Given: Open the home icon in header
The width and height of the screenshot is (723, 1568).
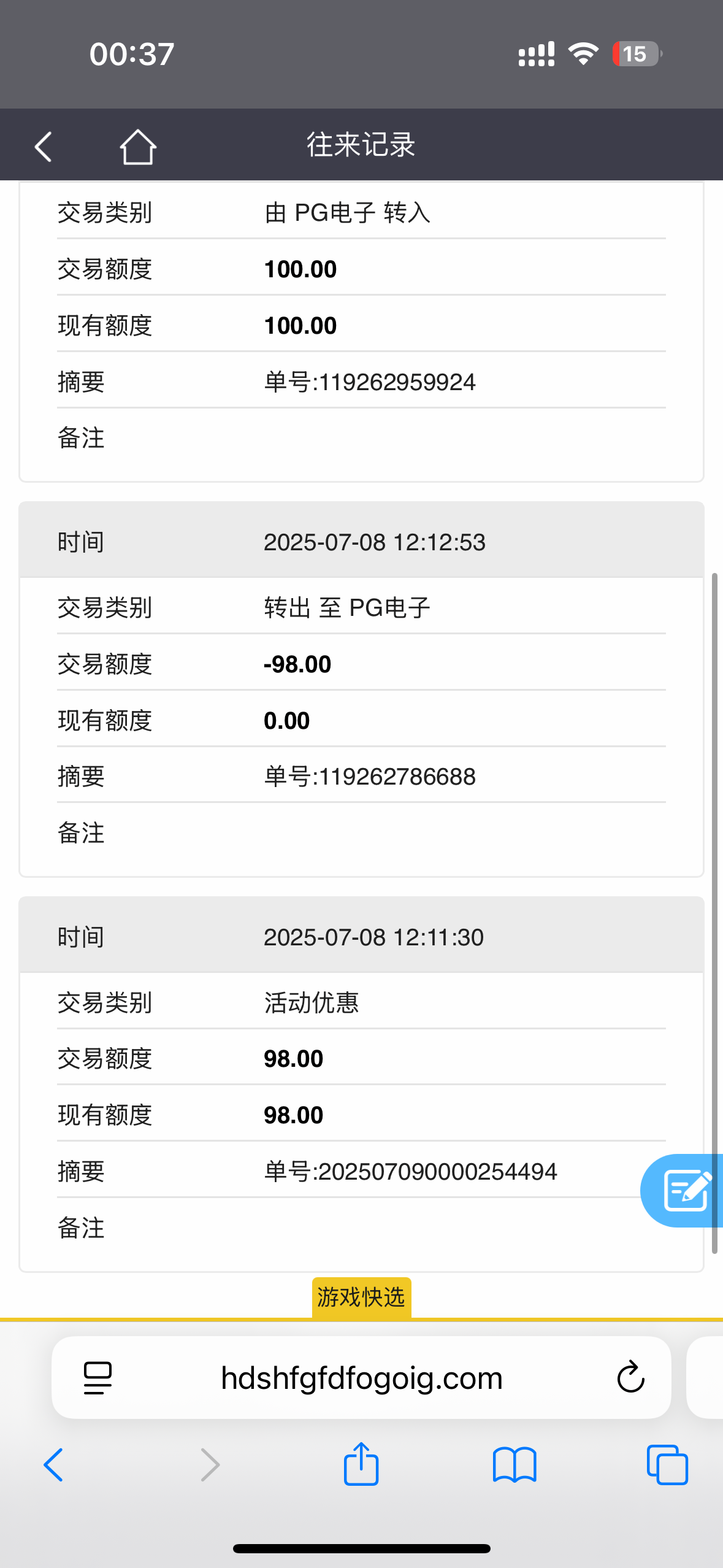Looking at the screenshot, I should pos(138,147).
